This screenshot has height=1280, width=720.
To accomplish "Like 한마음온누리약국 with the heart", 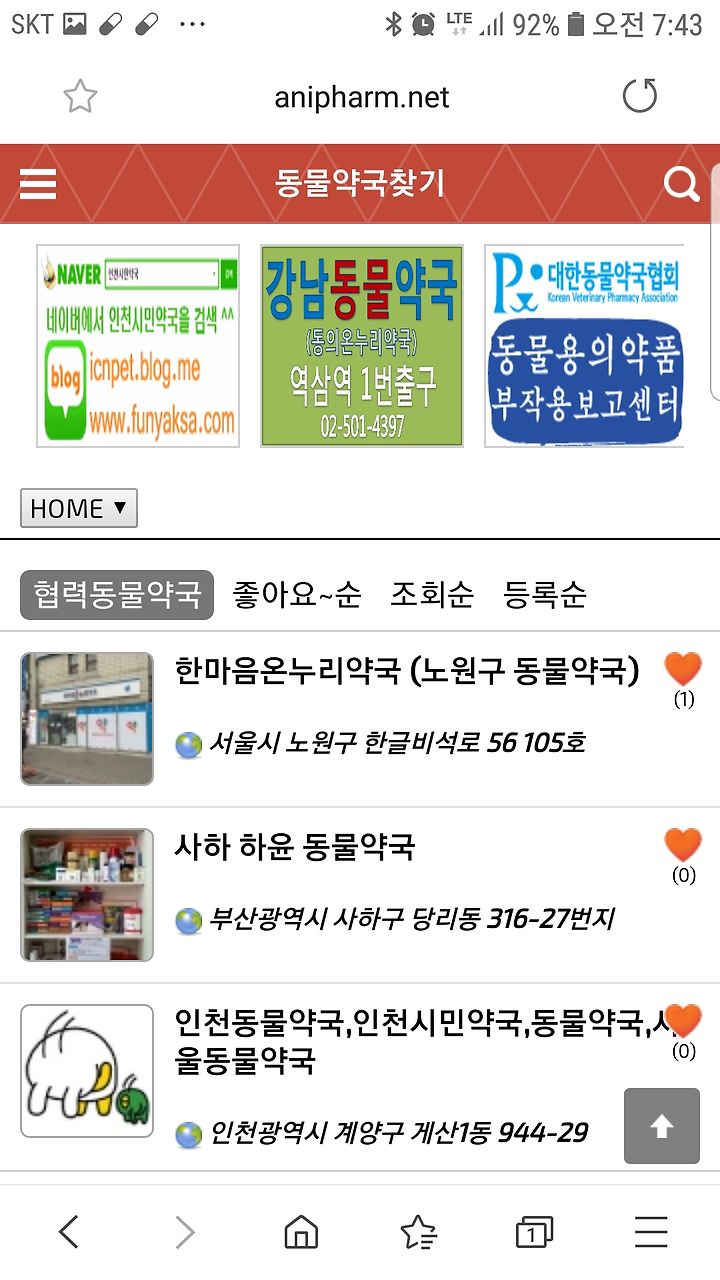I will pos(683,668).
